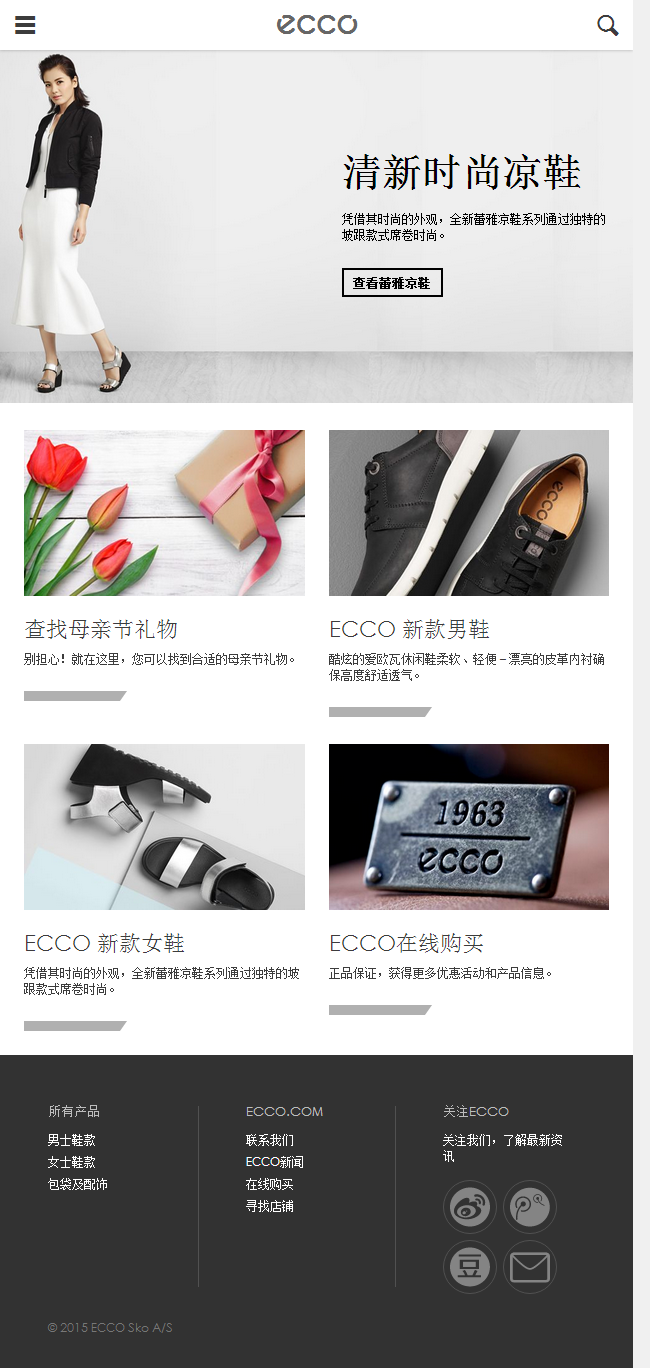This screenshot has width=650, height=1368.
Task: Tap the Douban 豆 social icon
Action: (x=469, y=1267)
